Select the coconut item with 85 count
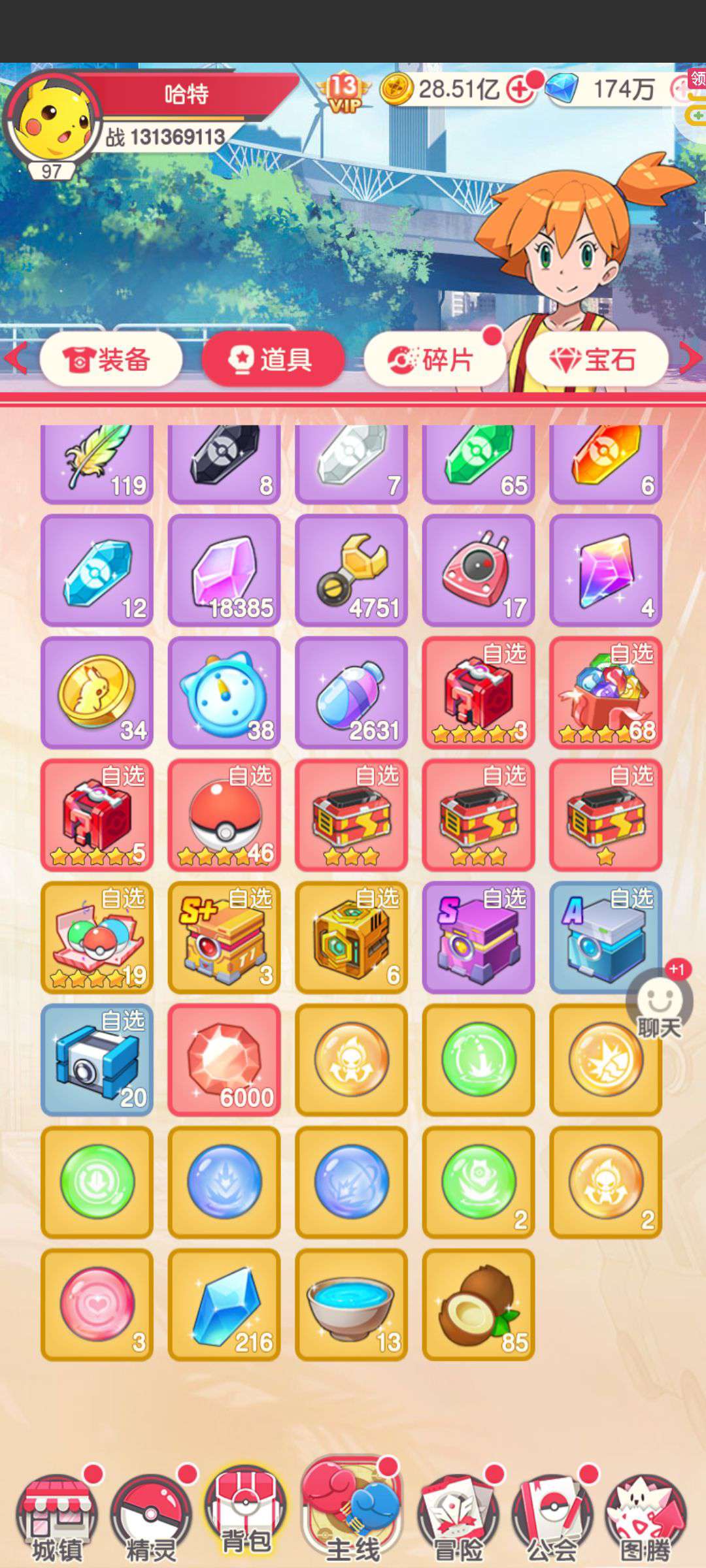706x1568 pixels. (479, 1305)
